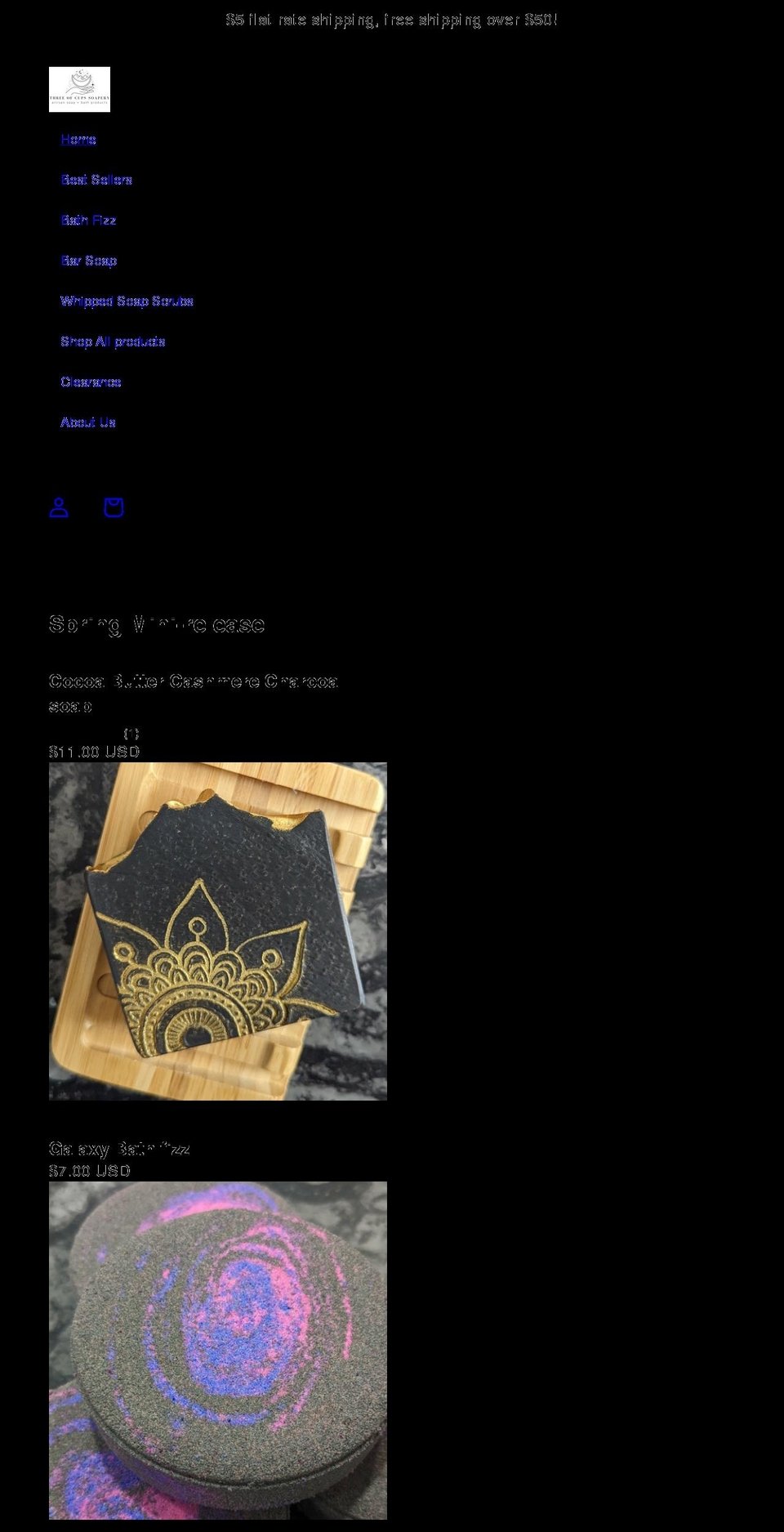
Task: Visit the About Us page
Action: pos(89,422)
